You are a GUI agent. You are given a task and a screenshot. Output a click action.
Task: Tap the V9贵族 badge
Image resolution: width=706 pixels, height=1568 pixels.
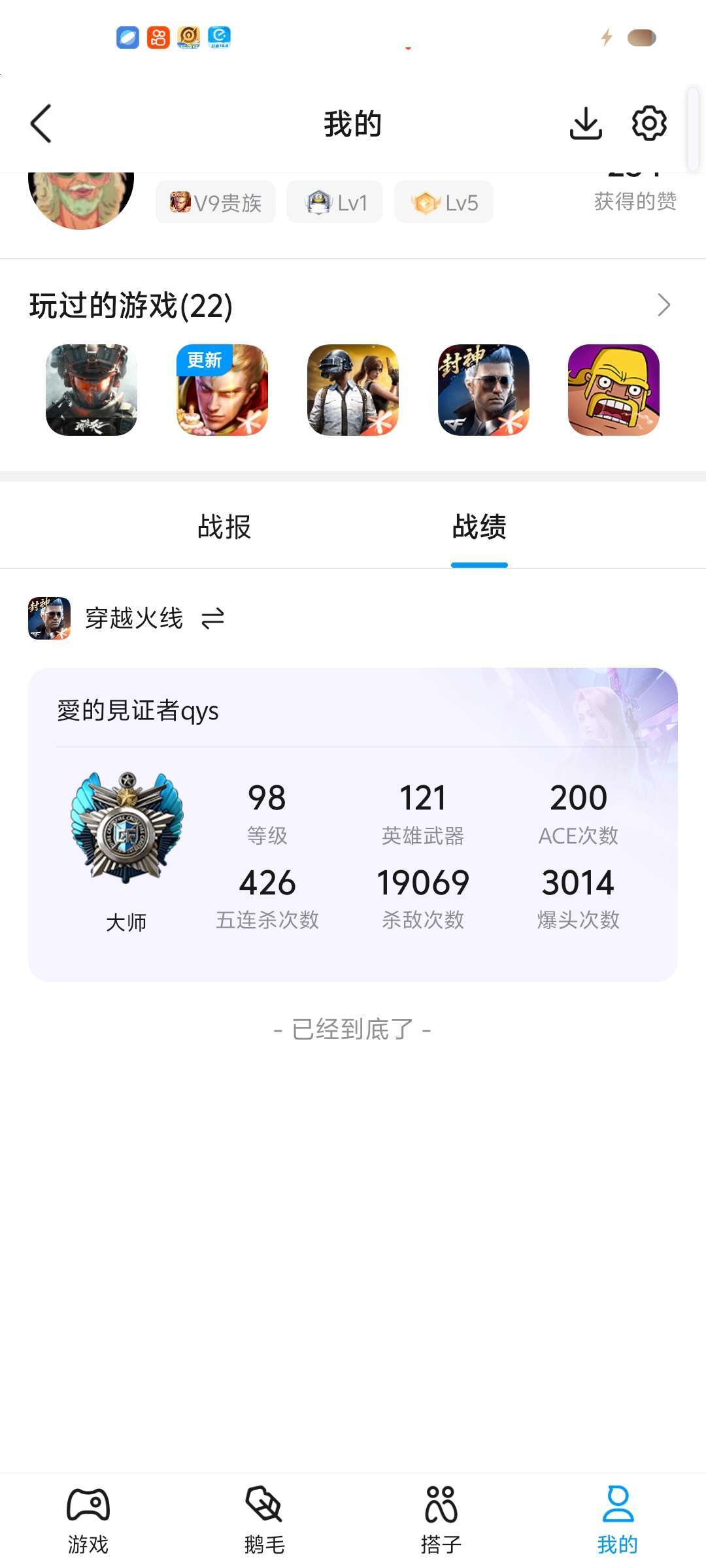216,203
